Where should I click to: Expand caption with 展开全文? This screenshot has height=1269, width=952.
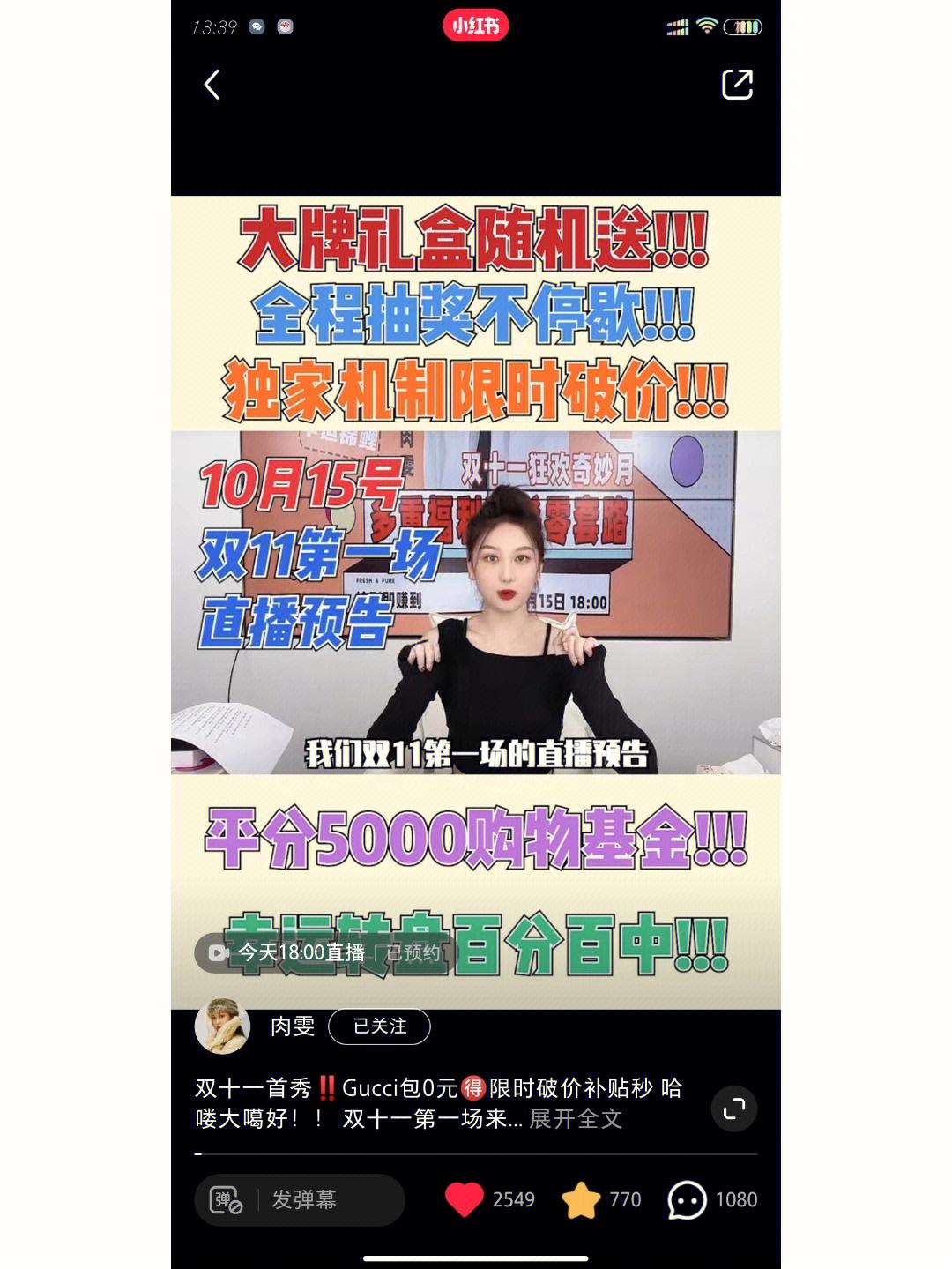coord(576,1119)
